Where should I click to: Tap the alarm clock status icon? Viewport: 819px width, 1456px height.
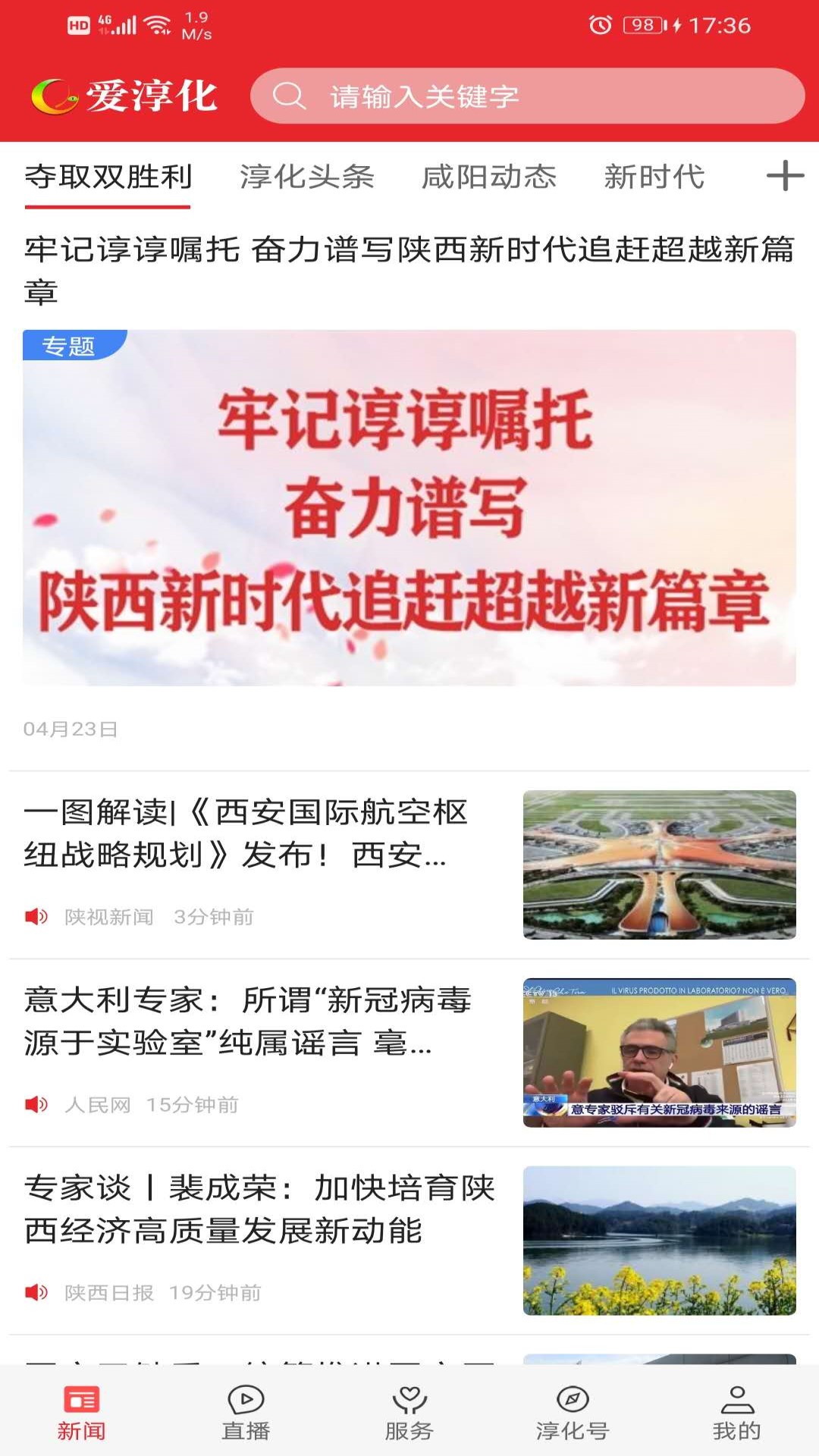pyautogui.click(x=601, y=25)
